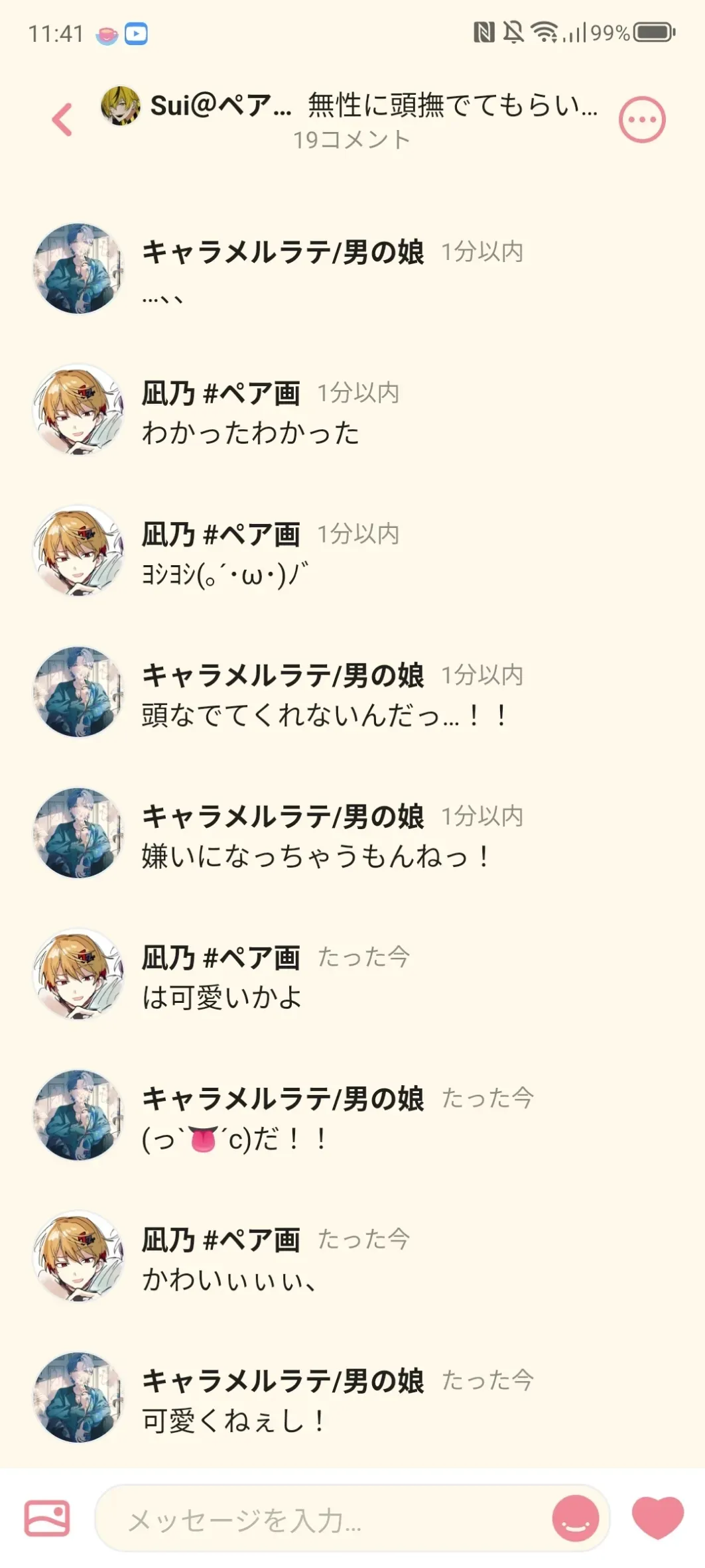Attach an image to the message
Image resolution: width=705 pixels, height=1568 pixels.
click(47, 1518)
